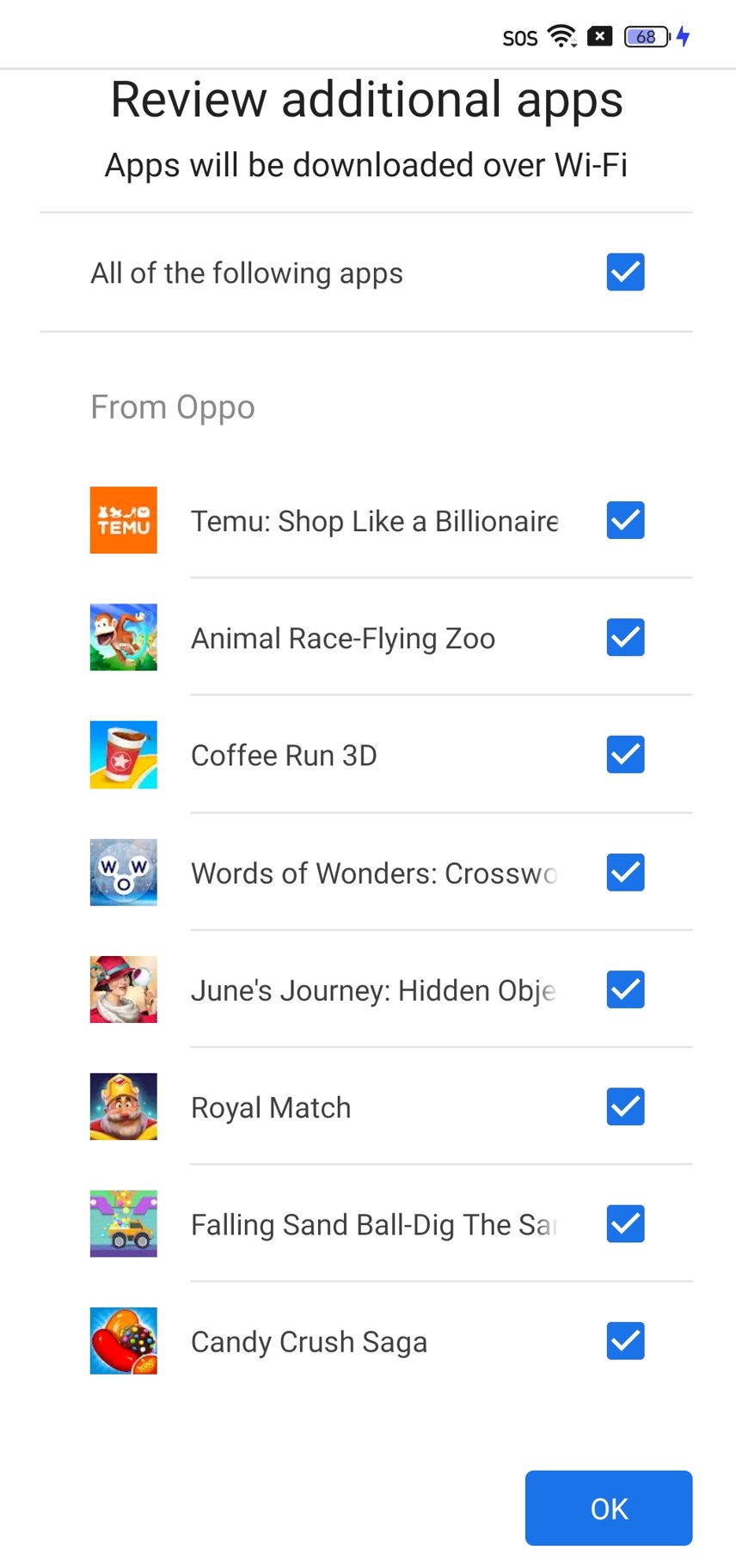Deselect Temu: Shop Like a Billionaire

625,520
